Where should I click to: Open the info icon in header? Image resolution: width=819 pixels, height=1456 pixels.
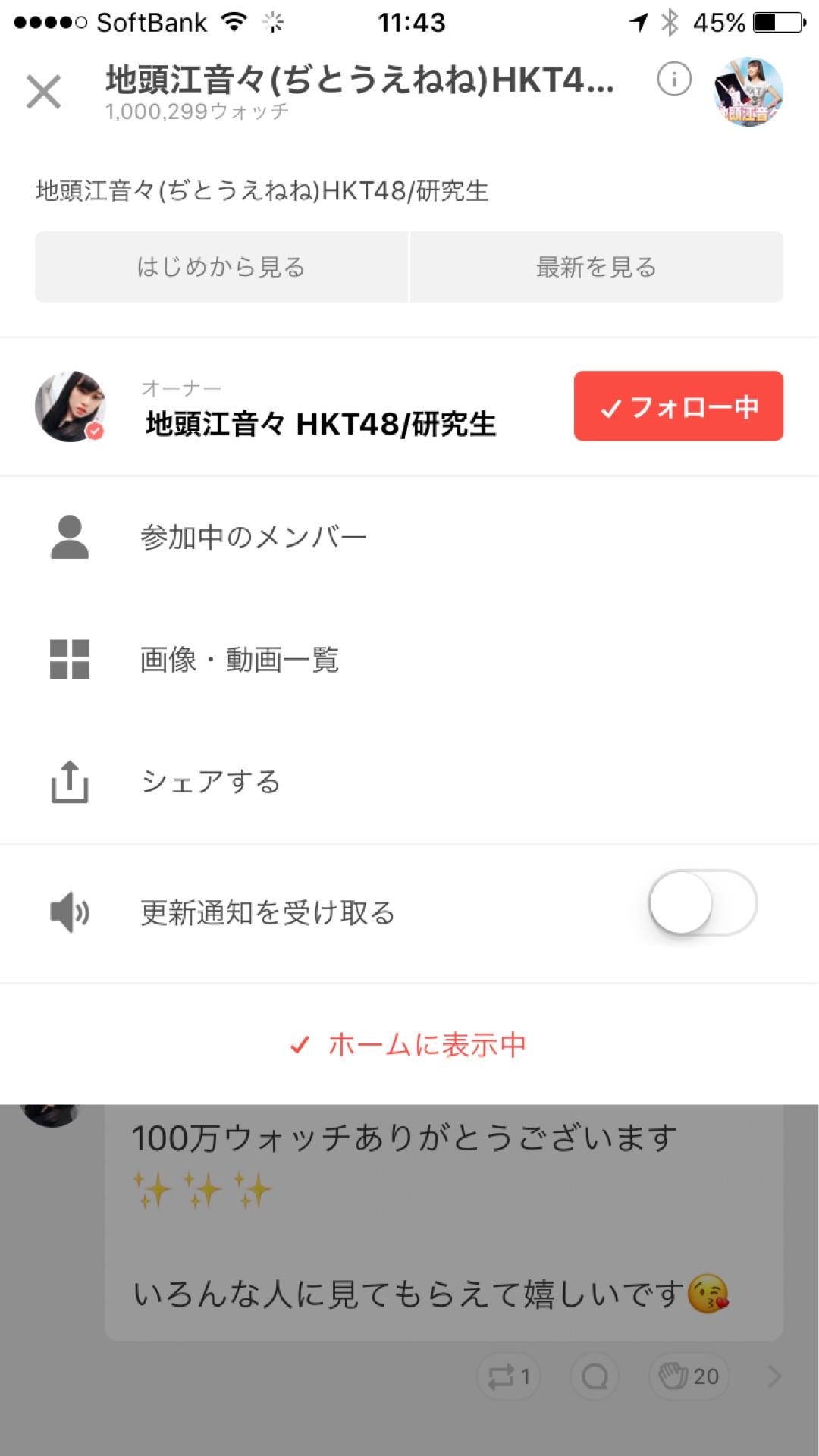click(x=674, y=79)
